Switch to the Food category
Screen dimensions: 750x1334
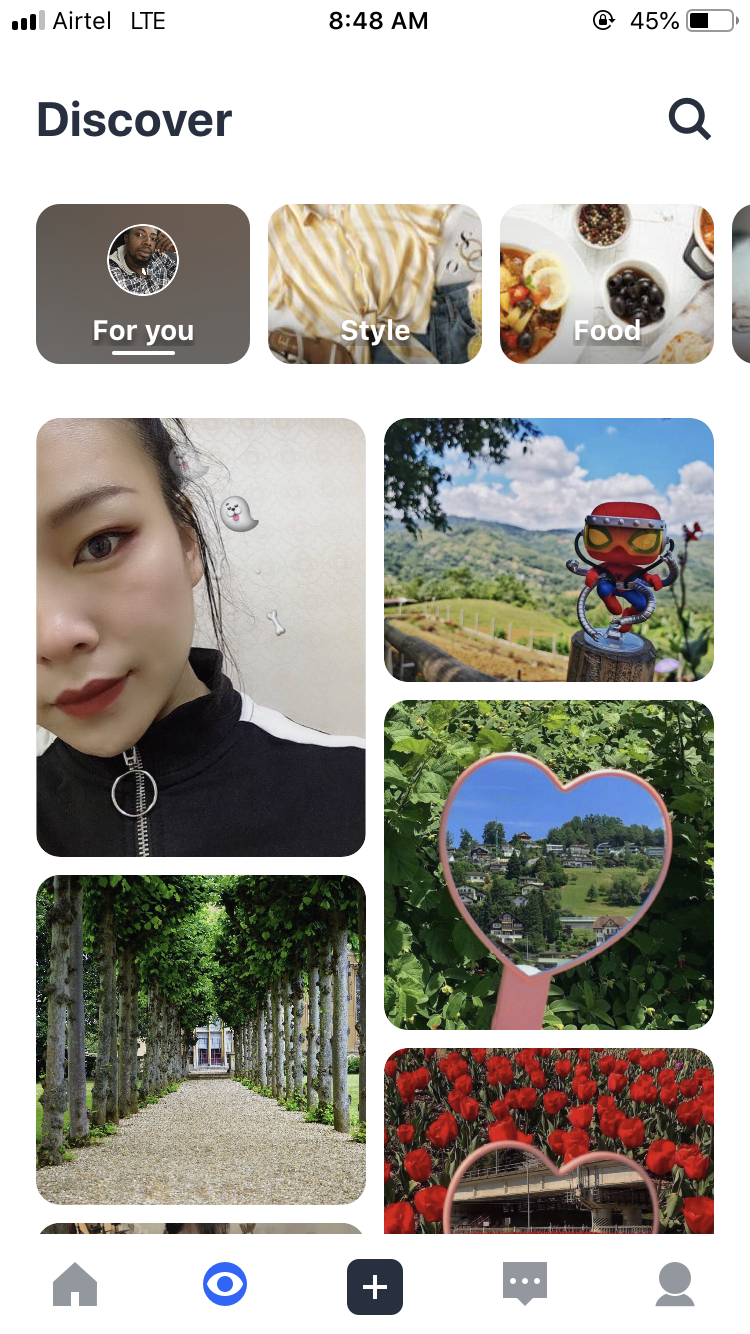[x=607, y=284]
